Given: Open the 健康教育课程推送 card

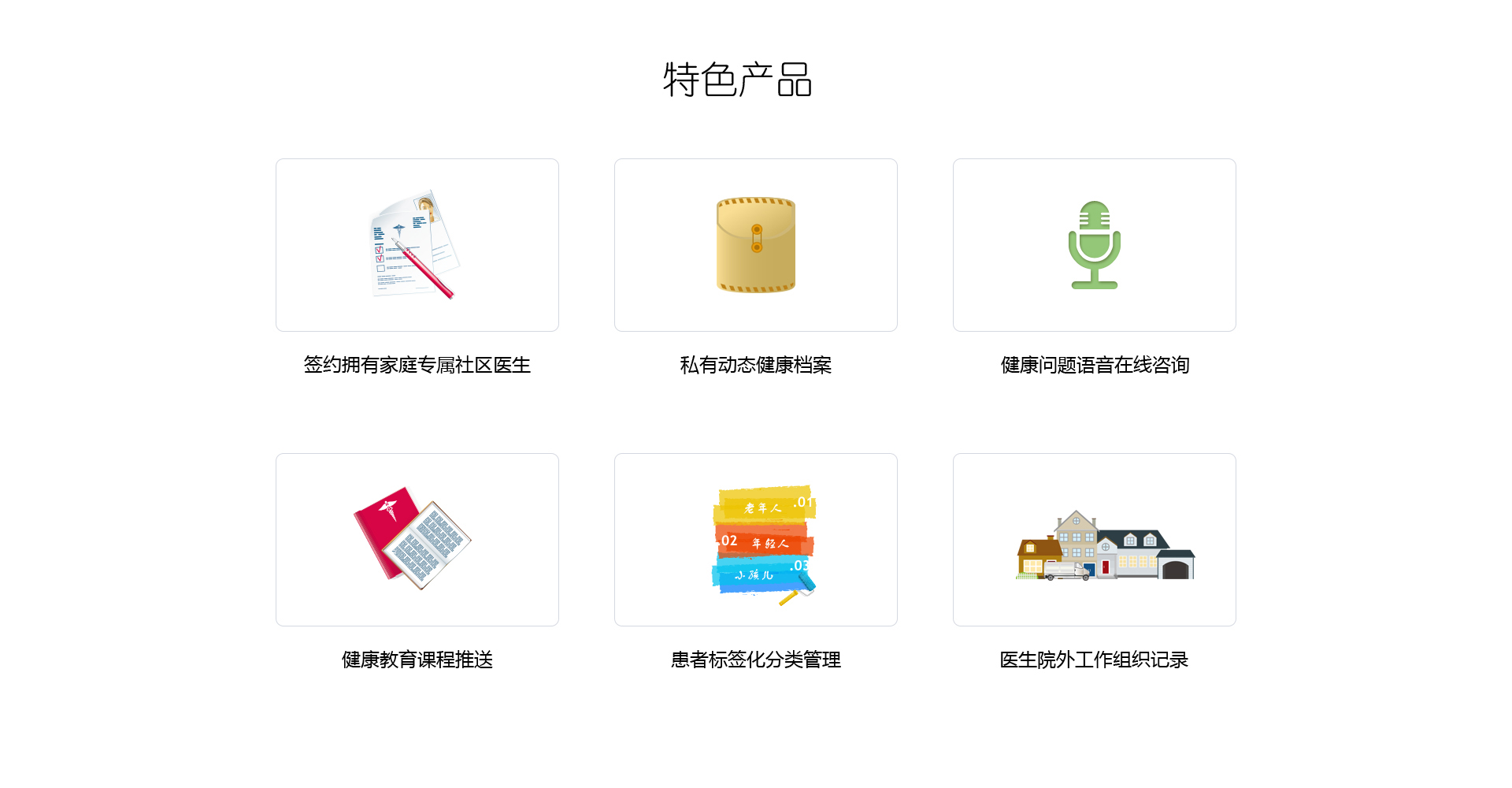Looking at the screenshot, I should tap(417, 540).
